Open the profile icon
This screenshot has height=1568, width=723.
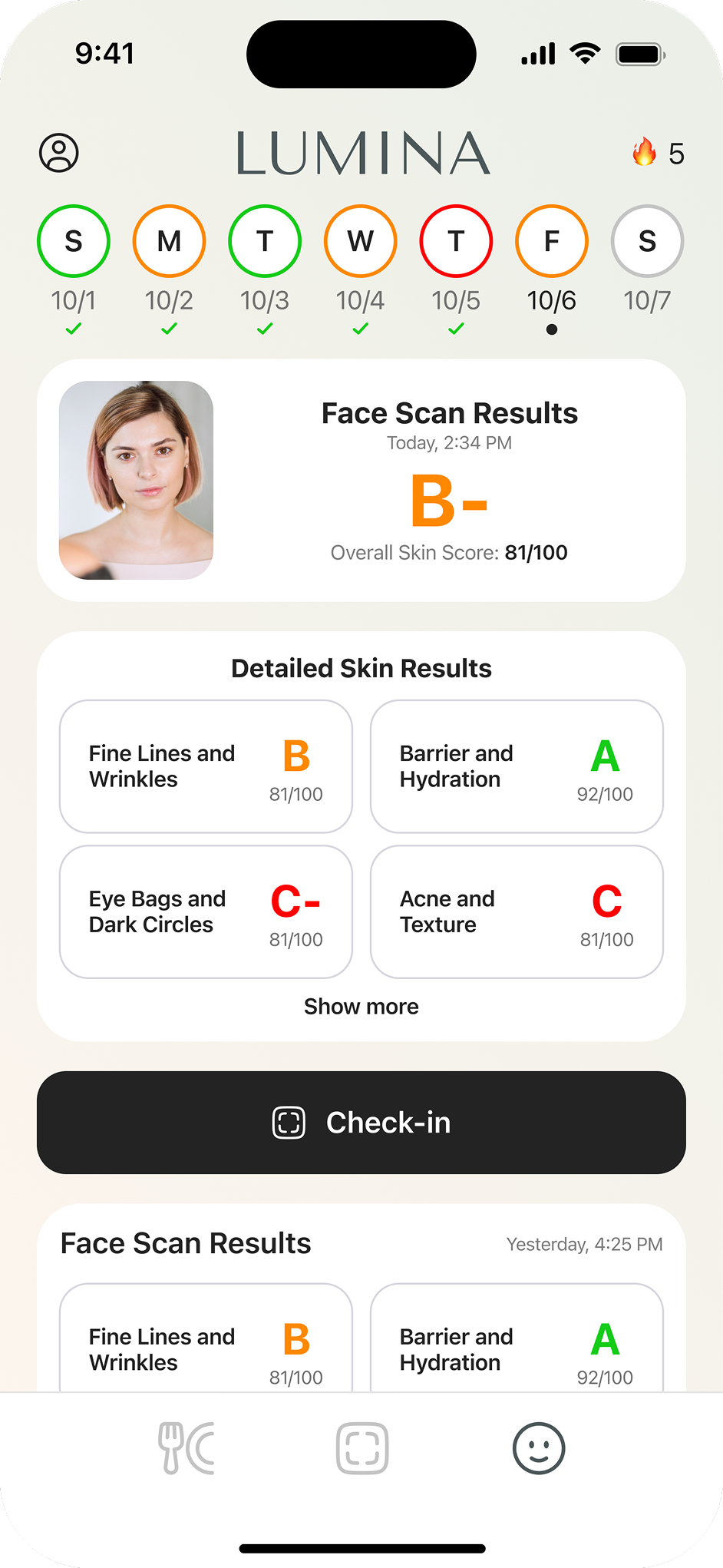click(x=58, y=153)
